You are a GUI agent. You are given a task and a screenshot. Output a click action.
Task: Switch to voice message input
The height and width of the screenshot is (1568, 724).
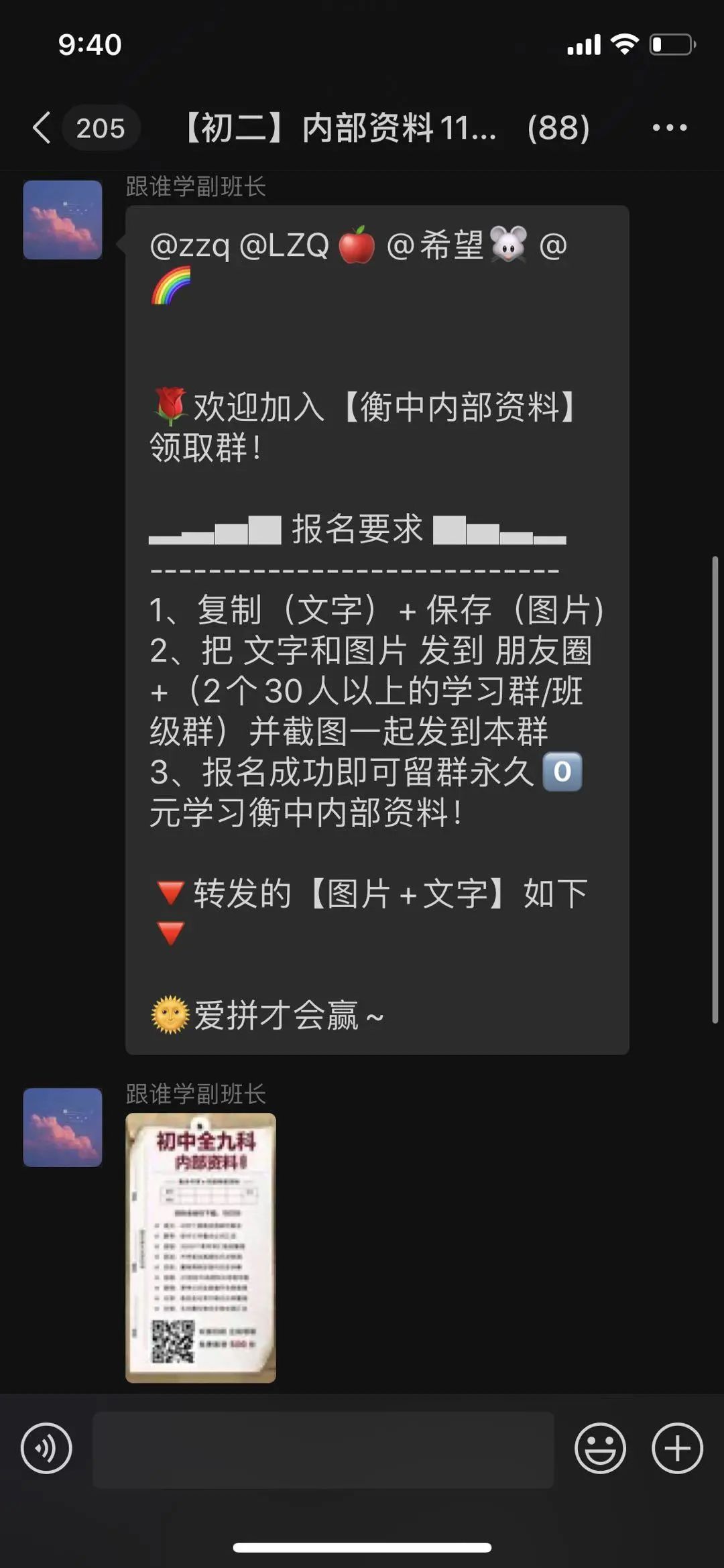(x=46, y=1448)
